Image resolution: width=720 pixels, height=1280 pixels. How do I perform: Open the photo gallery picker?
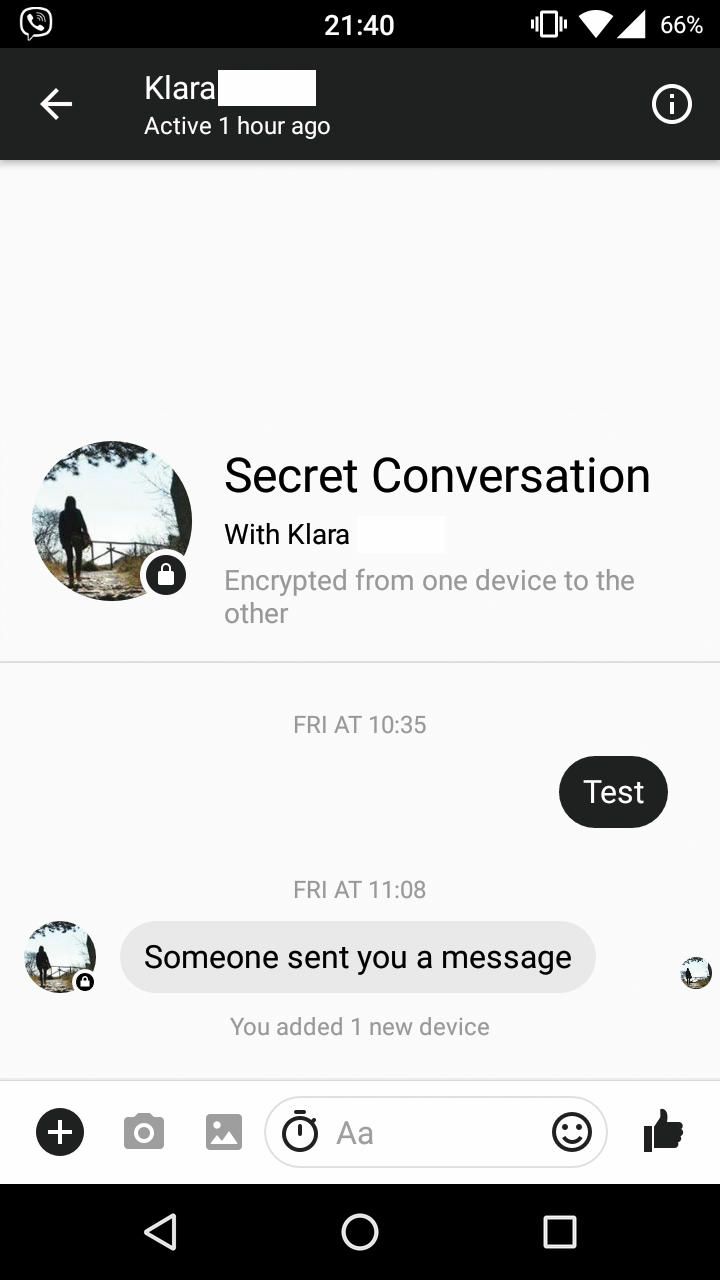coord(224,1132)
